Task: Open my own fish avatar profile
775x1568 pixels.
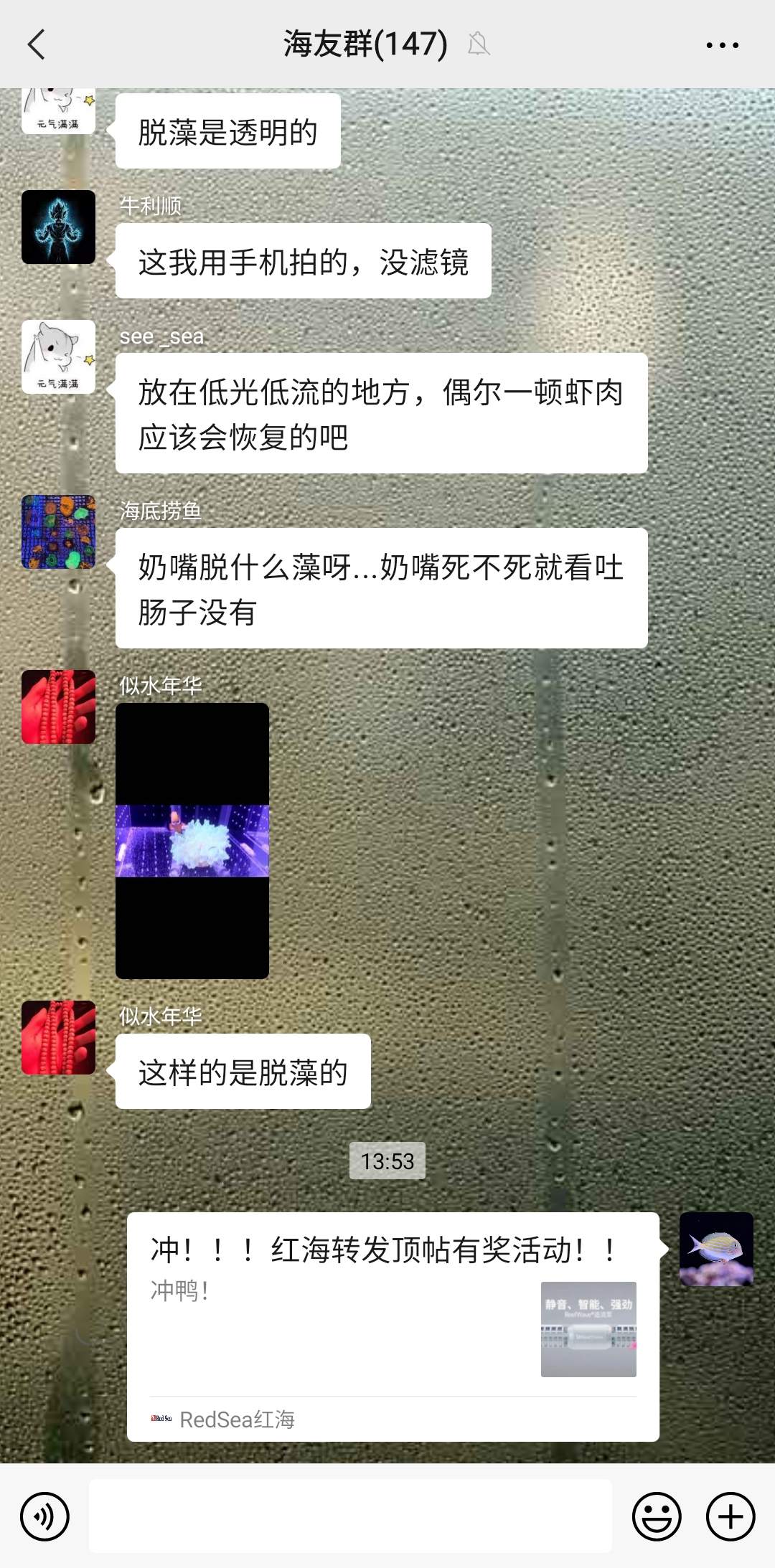Action: pyautogui.click(x=716, y=1249)
